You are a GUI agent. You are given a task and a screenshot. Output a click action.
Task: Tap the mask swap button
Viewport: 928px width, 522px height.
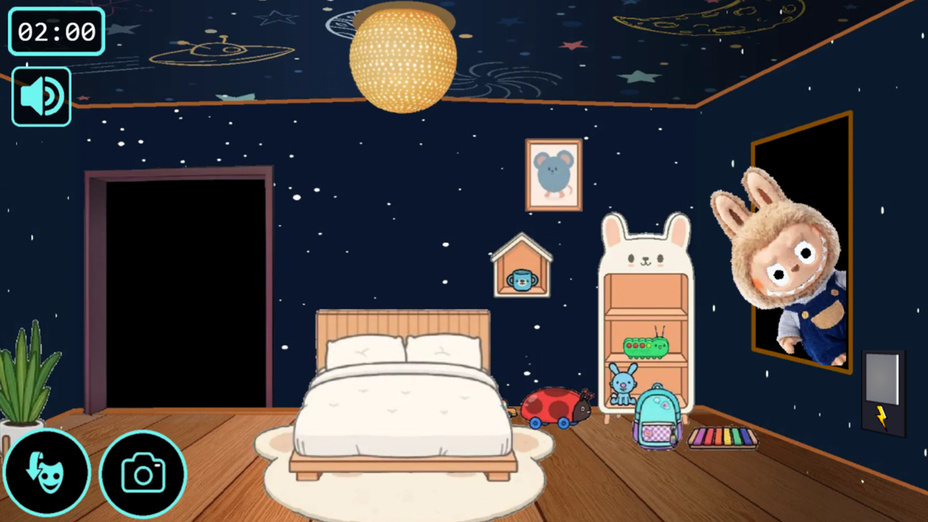pos(46,473)
